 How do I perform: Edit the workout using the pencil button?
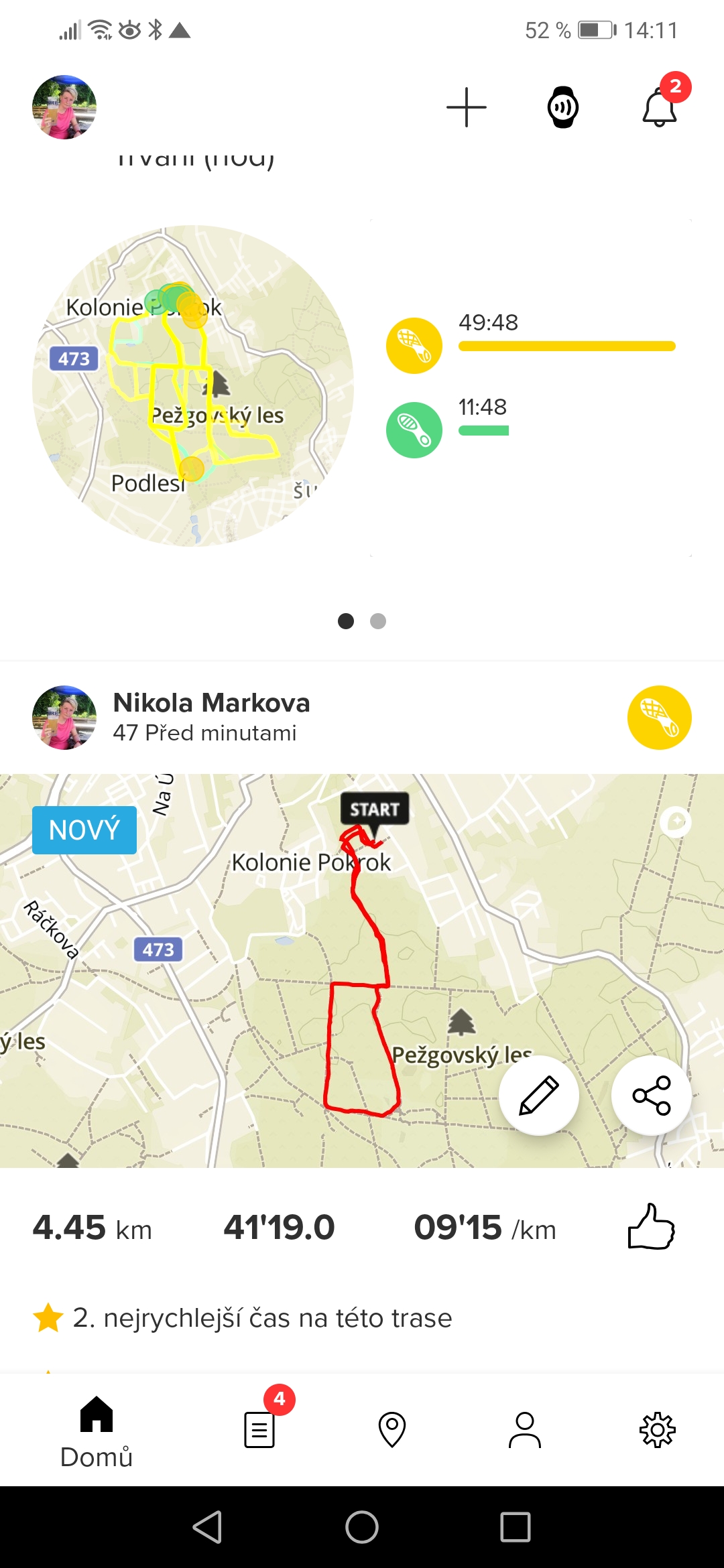539,1096
